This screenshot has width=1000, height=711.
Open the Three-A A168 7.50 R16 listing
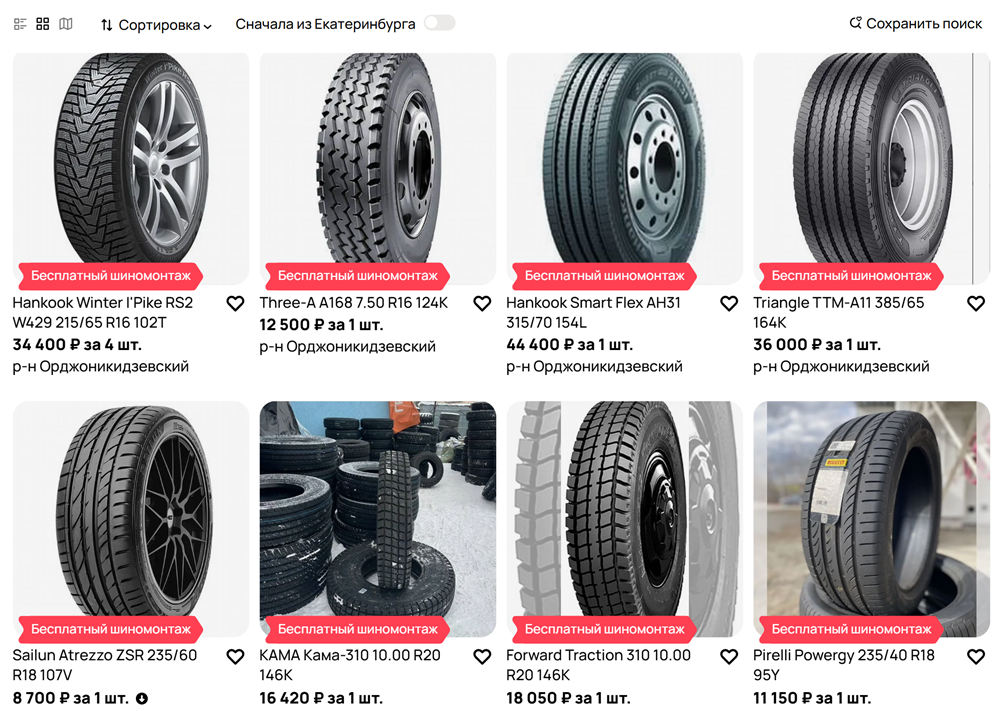click(x=353, y=303)
